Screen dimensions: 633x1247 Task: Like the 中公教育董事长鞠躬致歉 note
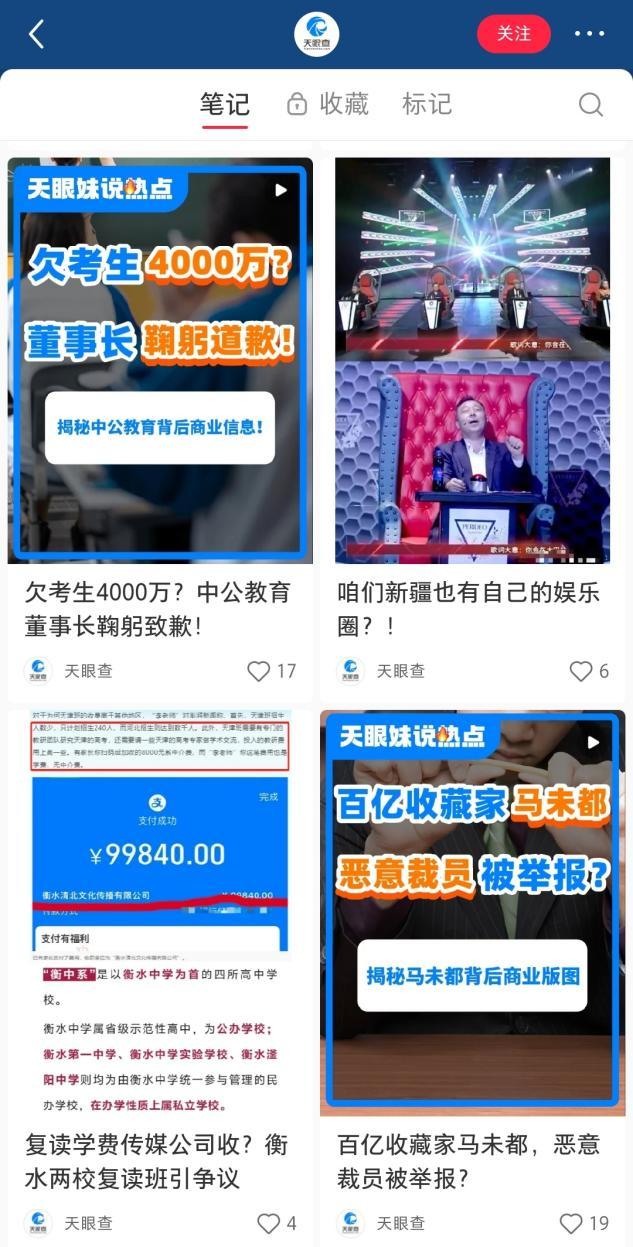pos(259,671)
